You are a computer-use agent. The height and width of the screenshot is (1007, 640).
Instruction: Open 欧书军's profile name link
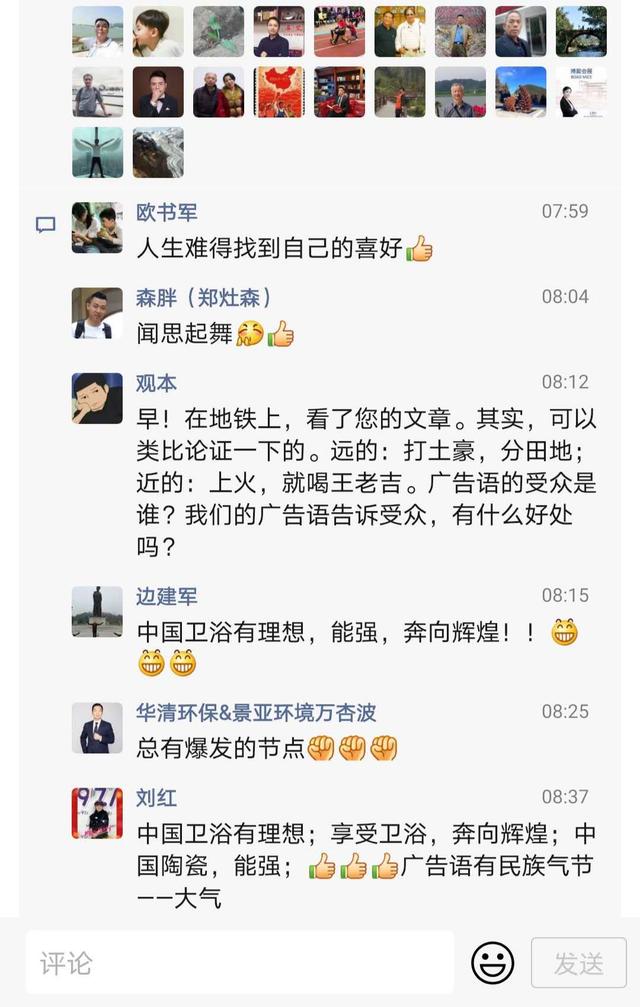[167, 212]
